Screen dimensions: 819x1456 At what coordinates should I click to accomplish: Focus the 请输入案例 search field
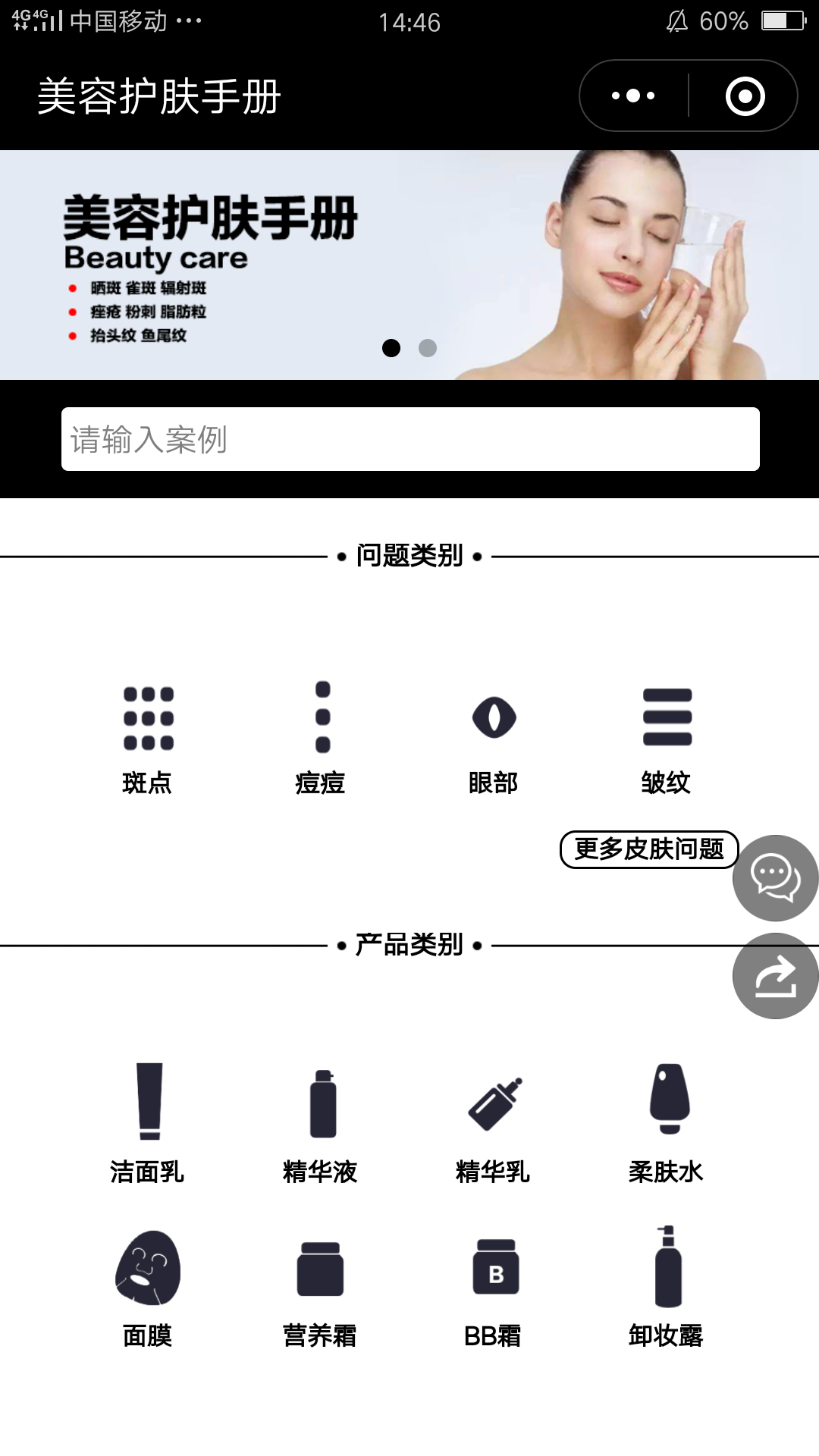[x=409, y=439]
